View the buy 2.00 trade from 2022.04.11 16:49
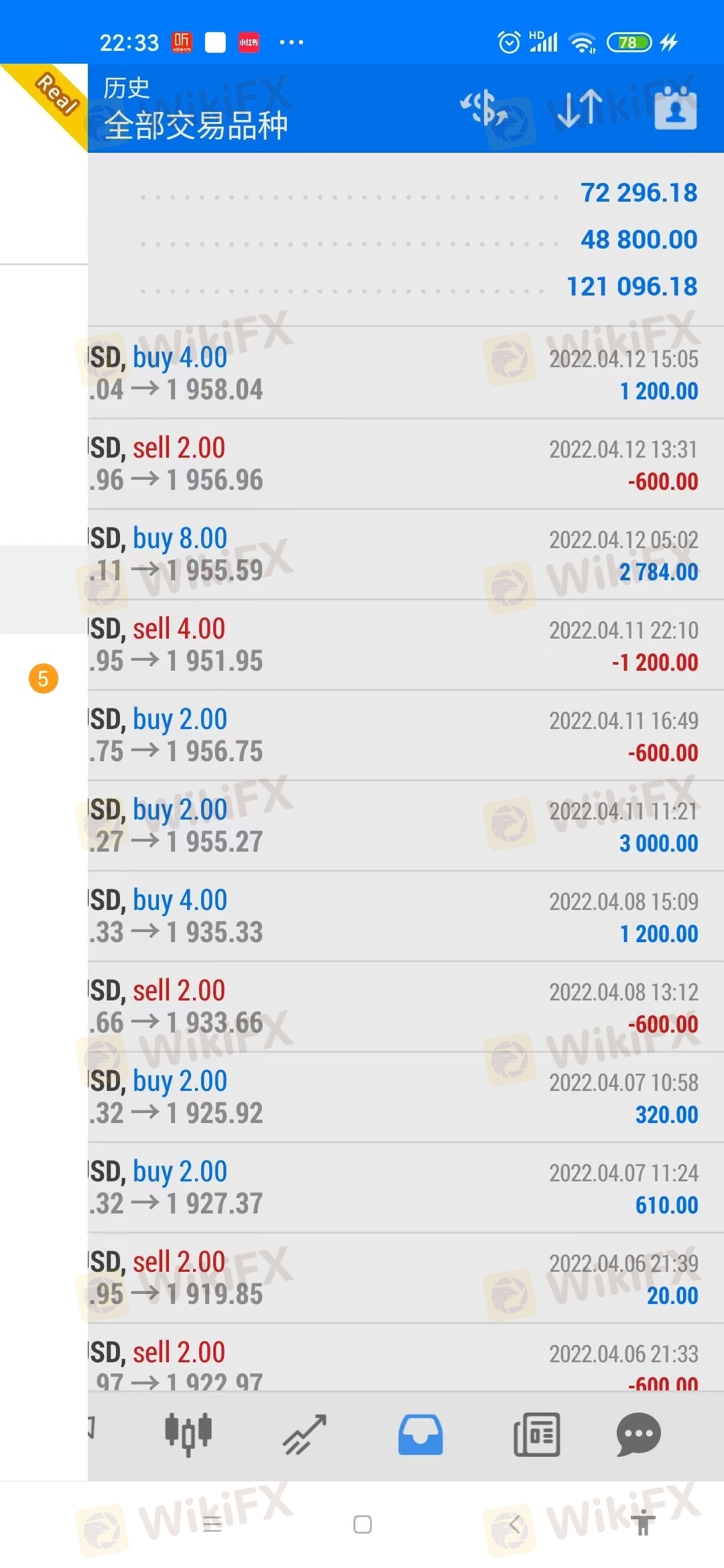This screenshot has width=724, height=1568. (406, 735)
